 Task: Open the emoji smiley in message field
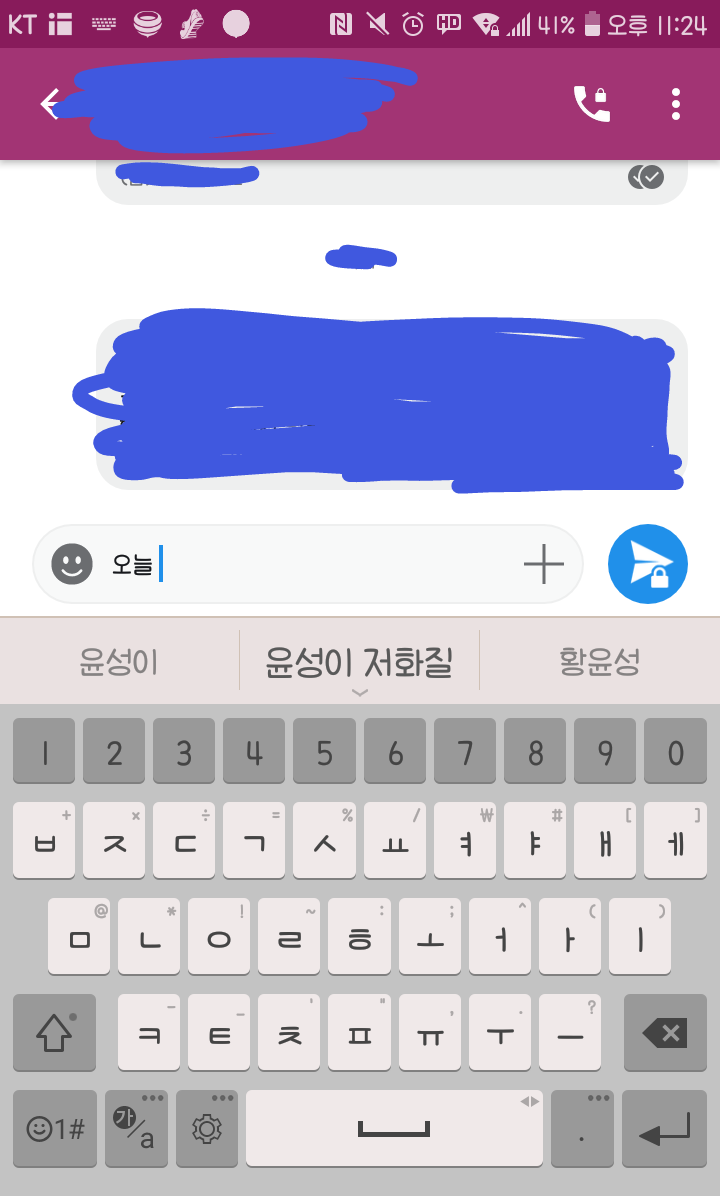[70, 564]
